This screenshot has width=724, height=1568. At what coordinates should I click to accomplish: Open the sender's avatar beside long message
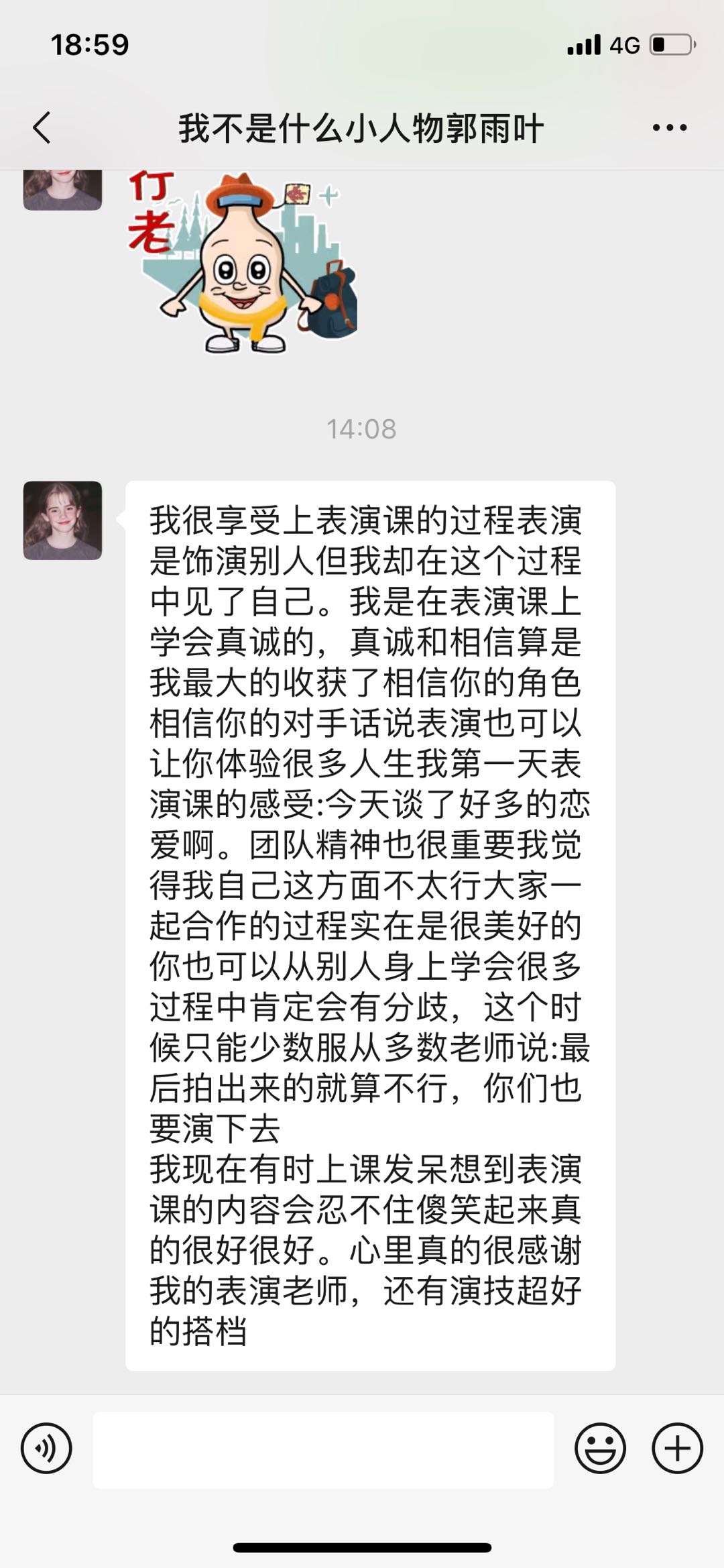(62, 520)
